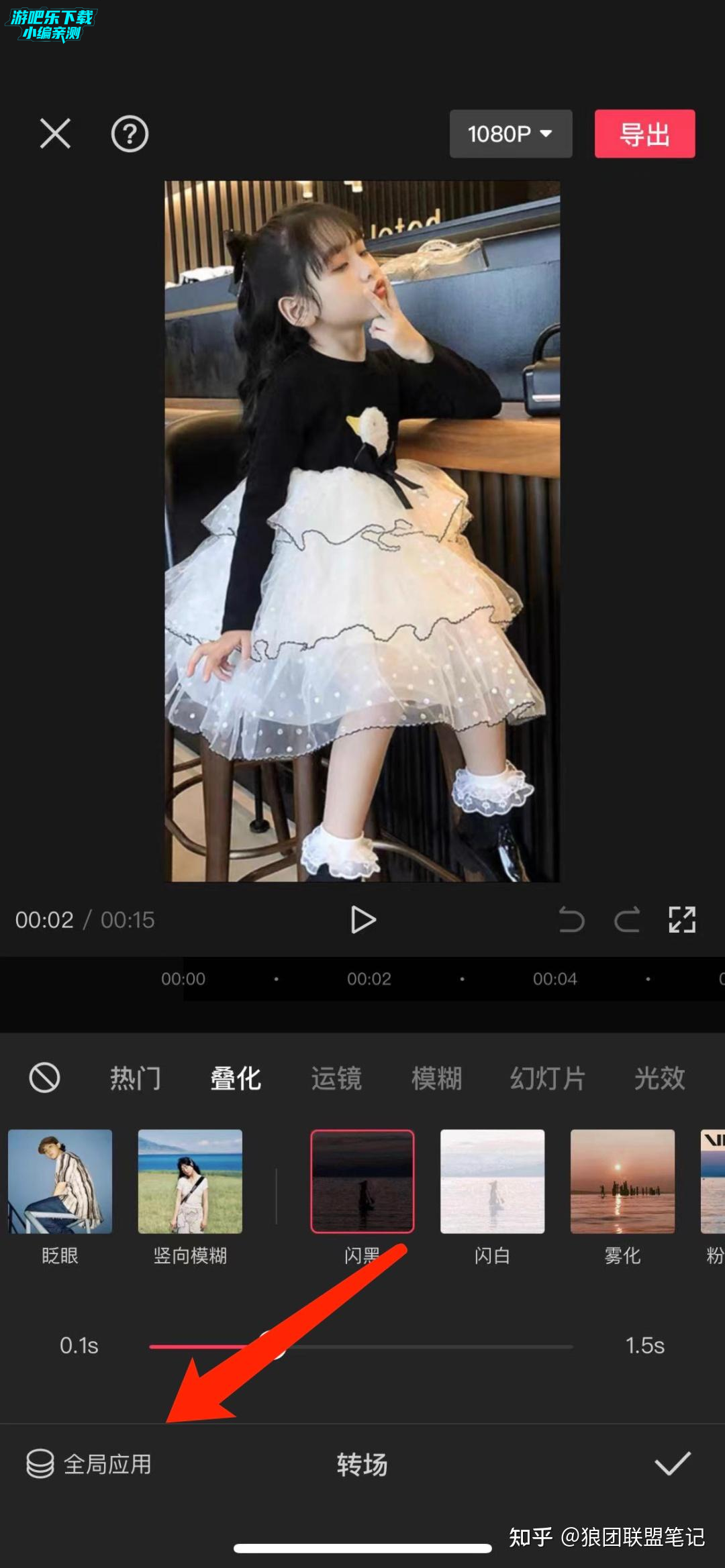Viewport: 725px width, 1568px height.
Task: Play the video preview
Action: (x=362, y=920)
